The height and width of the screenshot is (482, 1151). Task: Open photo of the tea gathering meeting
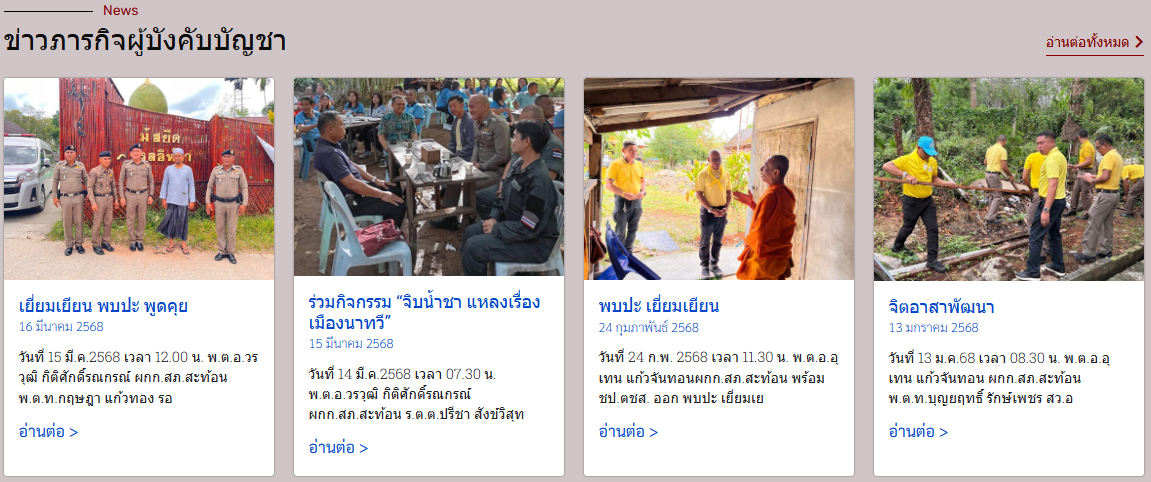pos(429,178)
